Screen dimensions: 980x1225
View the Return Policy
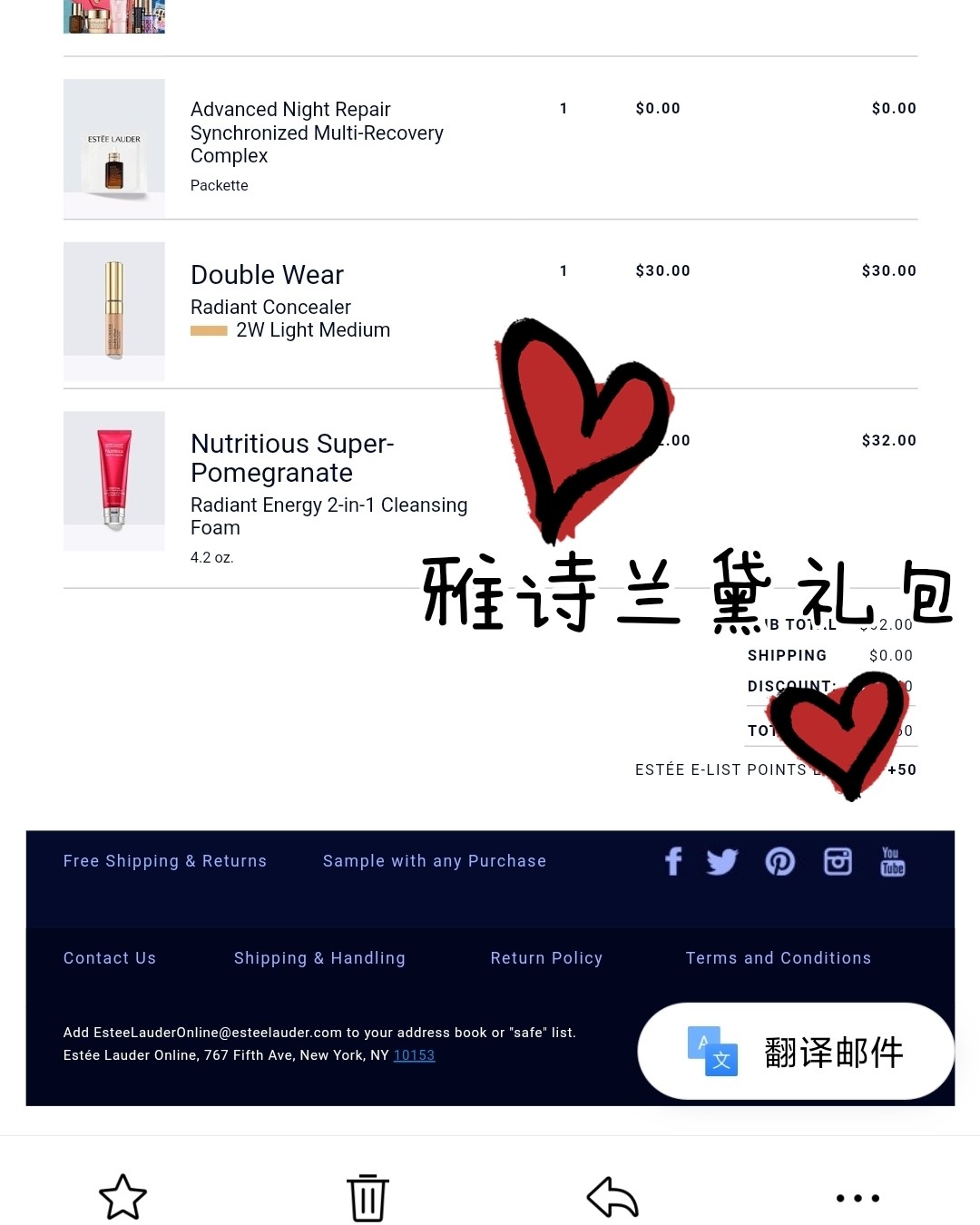point(546,958)
